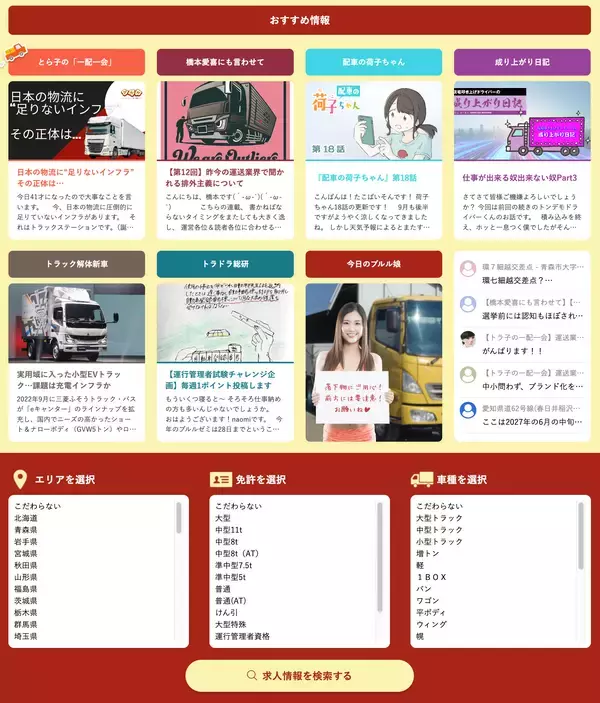The image size is (600, 703).
Task: Choose ウィング in vehicle type list
Action: click(432, 623)
